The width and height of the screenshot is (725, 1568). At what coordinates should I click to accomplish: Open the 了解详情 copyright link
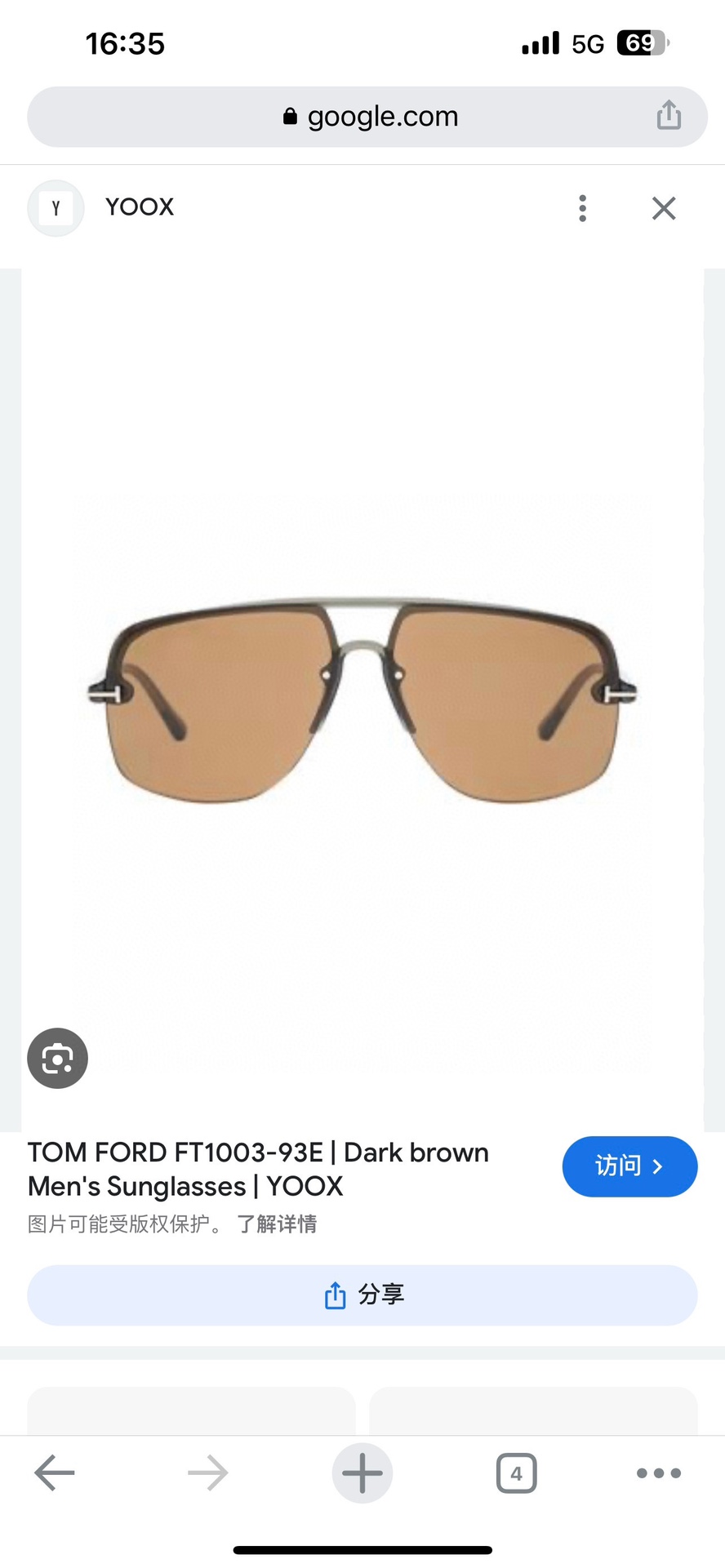[277, 1224]
